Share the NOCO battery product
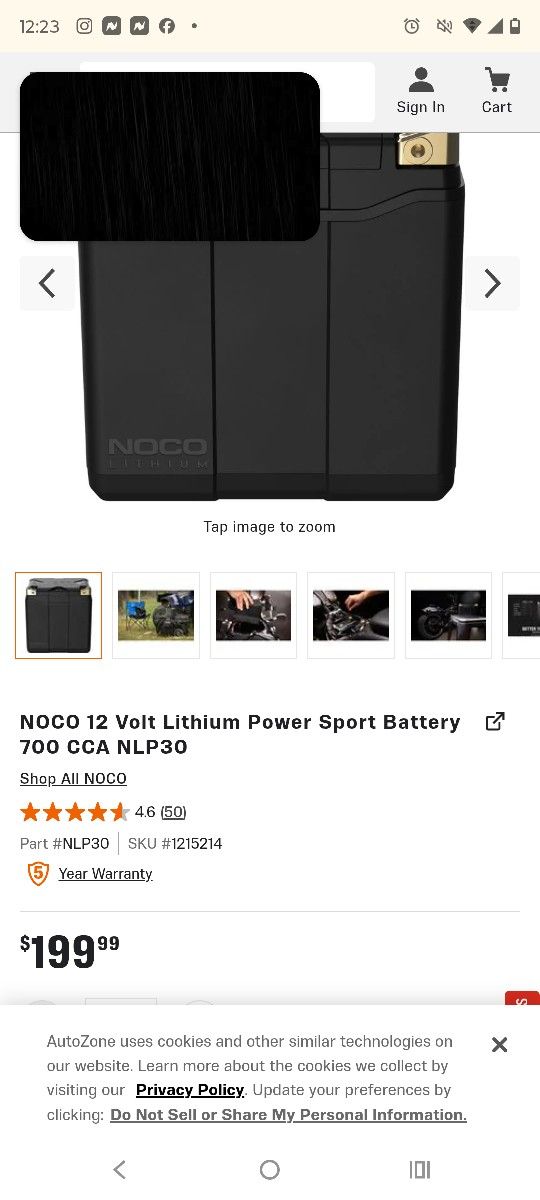The image size is (540, 1200). [x=495, y=722]
